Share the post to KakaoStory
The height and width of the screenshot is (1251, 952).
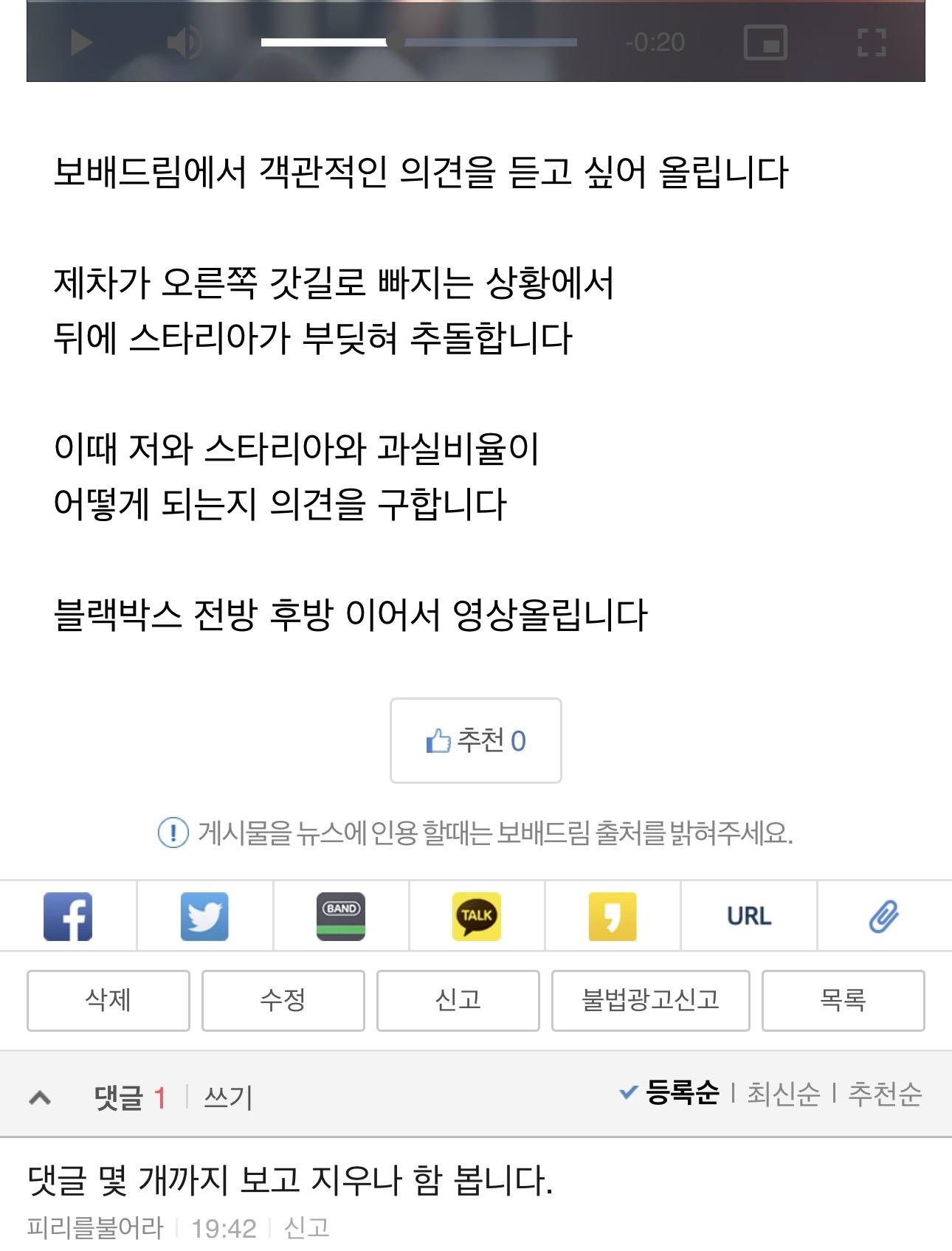(613, 916)
